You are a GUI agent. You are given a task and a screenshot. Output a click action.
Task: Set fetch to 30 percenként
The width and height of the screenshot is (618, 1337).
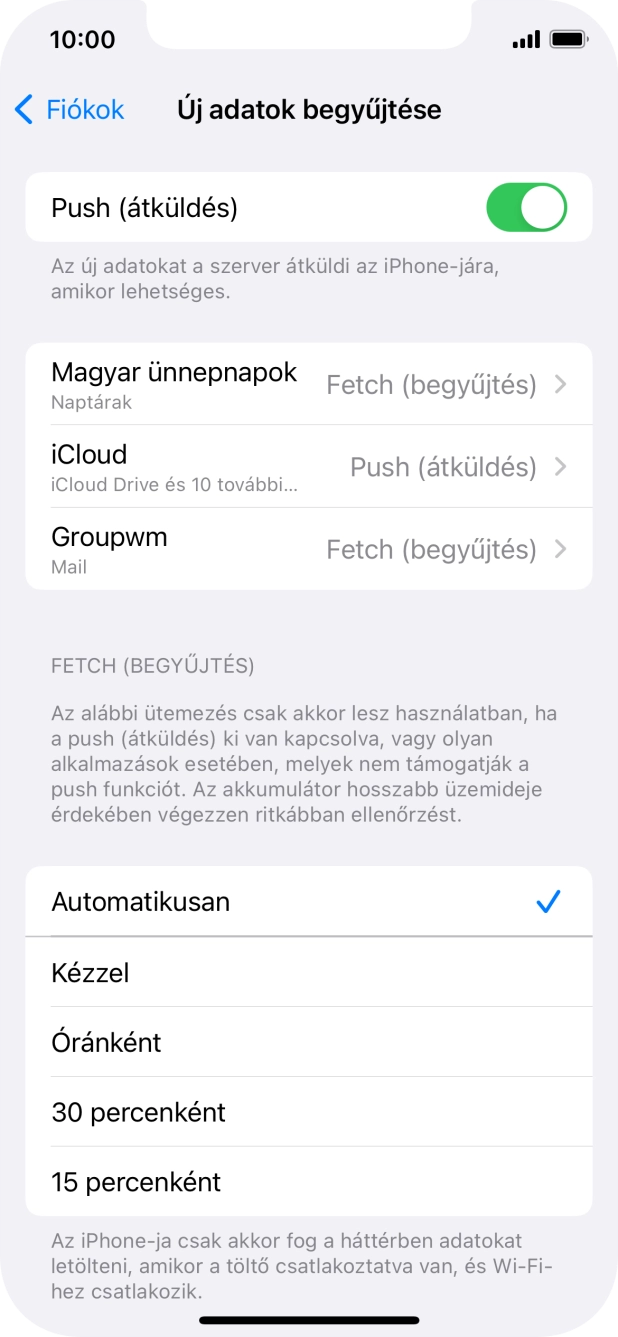point(309,1112)
